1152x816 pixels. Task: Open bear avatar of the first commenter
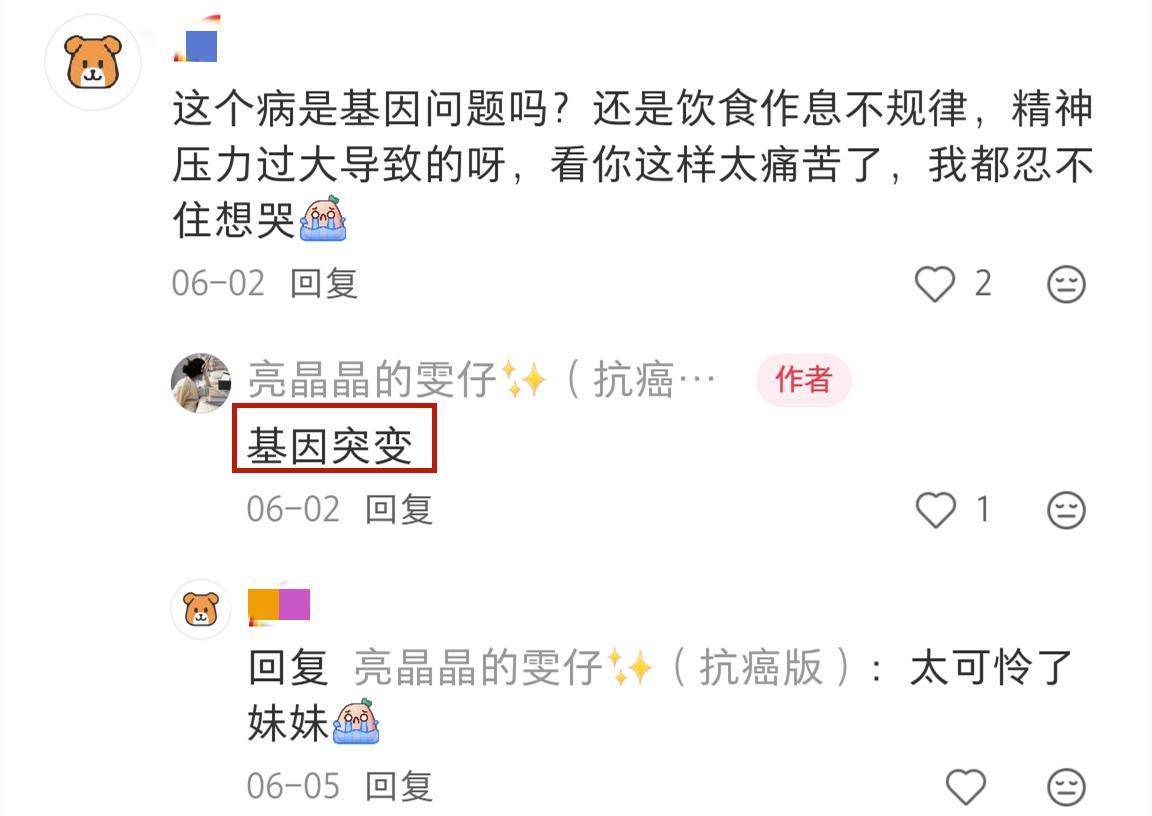point(93,63)
